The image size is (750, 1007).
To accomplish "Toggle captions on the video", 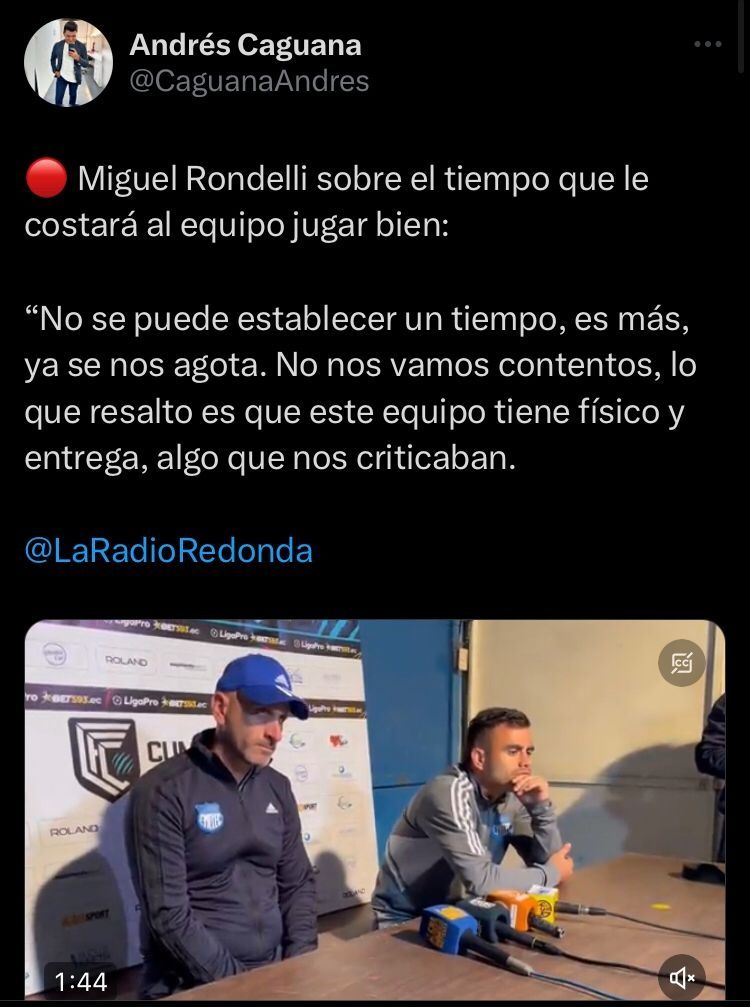I will (682, 663).
